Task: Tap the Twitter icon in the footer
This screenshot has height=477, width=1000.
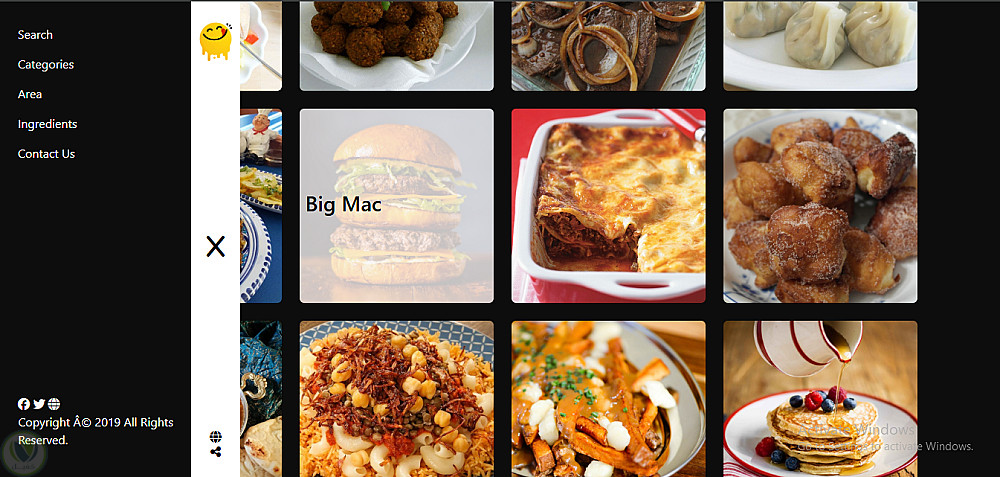Action: [39, 404]
